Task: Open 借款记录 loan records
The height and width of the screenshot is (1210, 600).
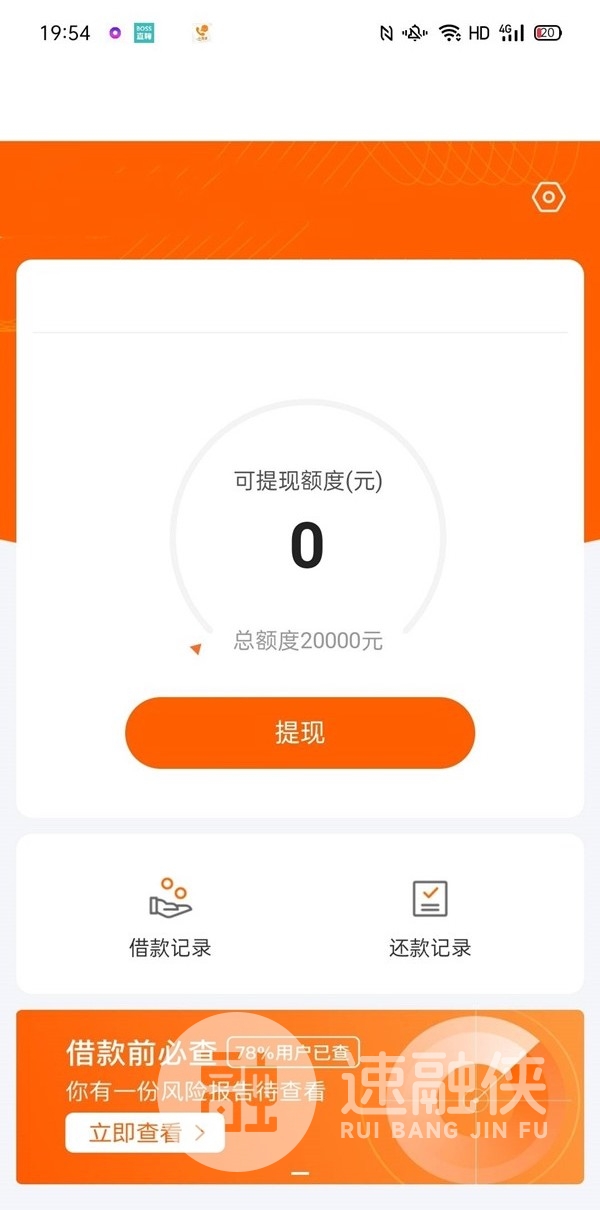Action: (x=170, y=918)
